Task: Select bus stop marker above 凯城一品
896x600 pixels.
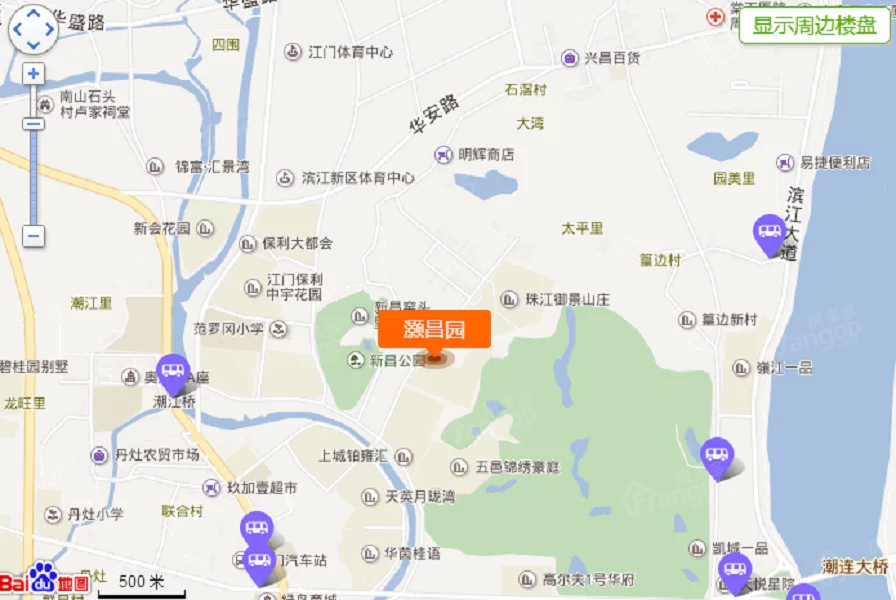Action: click(x=717, y=456)
